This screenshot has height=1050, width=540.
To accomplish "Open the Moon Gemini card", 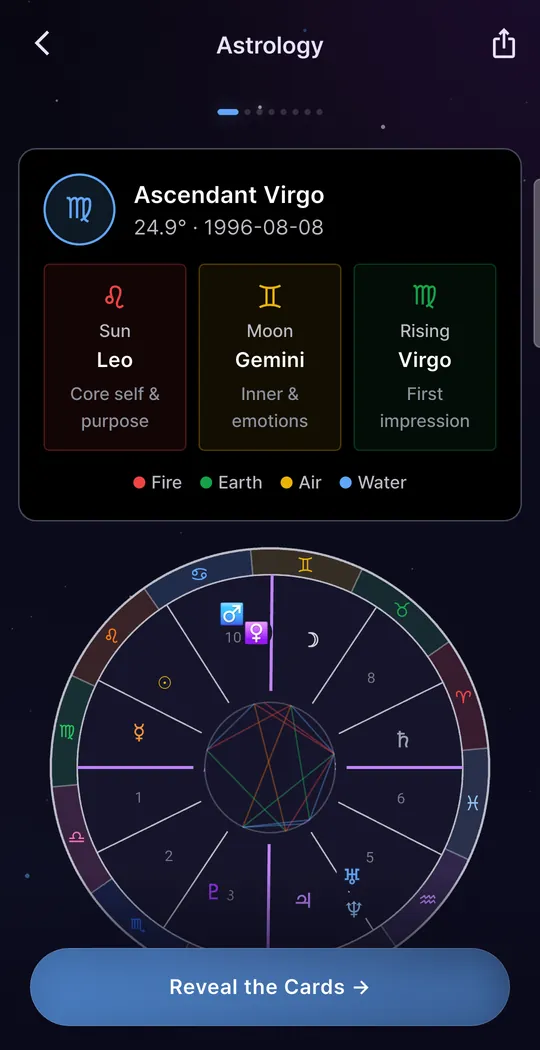I will tap(269, 357).
